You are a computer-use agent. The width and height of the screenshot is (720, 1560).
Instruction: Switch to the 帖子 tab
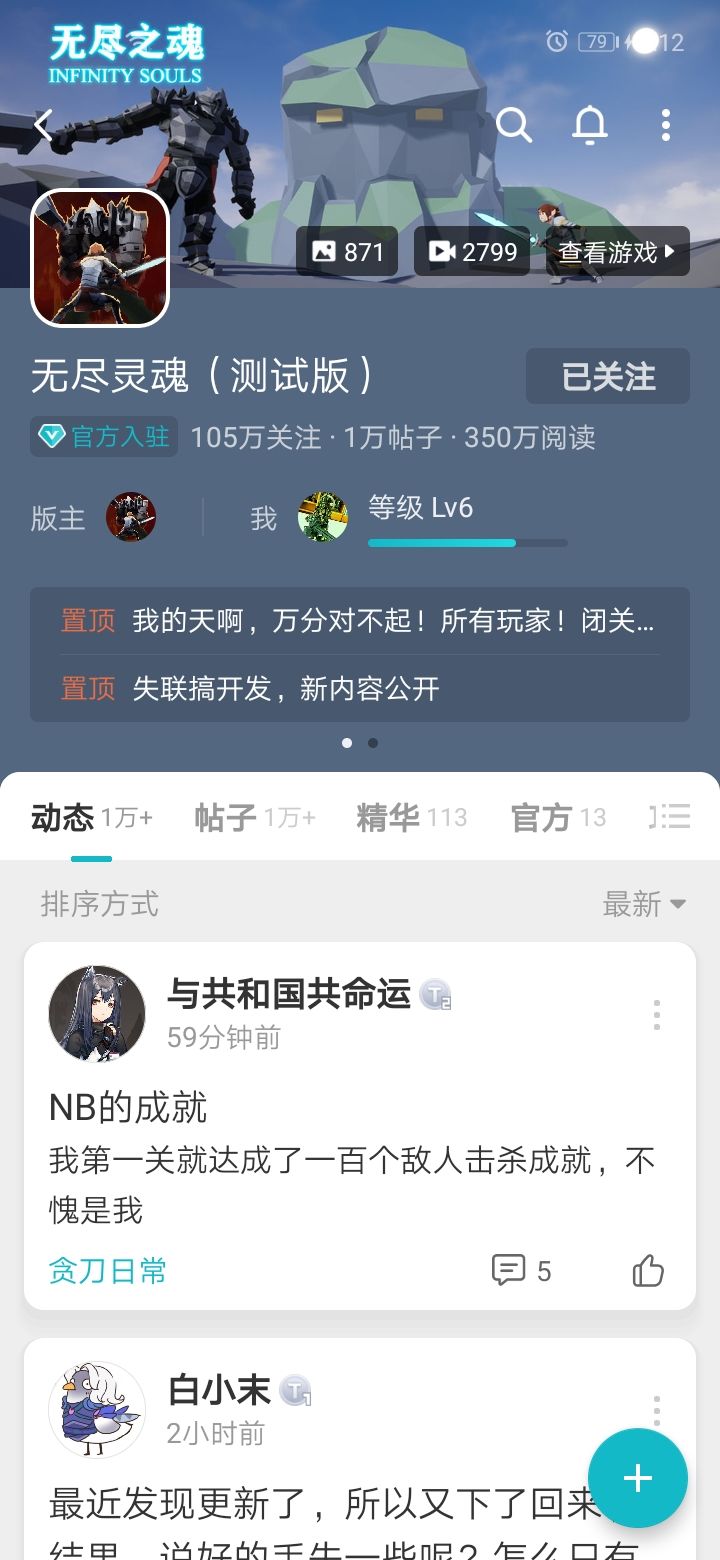pos(255,818)
